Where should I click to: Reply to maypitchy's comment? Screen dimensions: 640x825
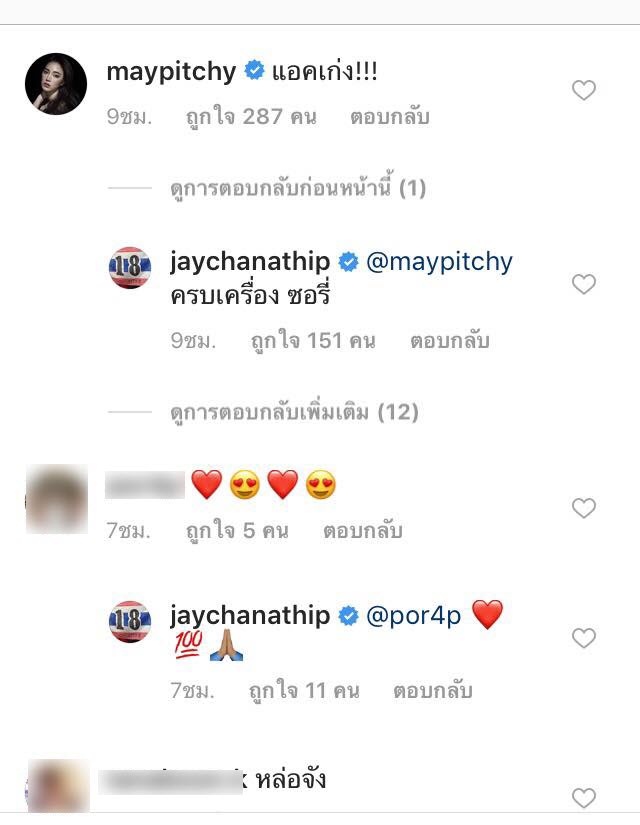click(x=389, y=117)
